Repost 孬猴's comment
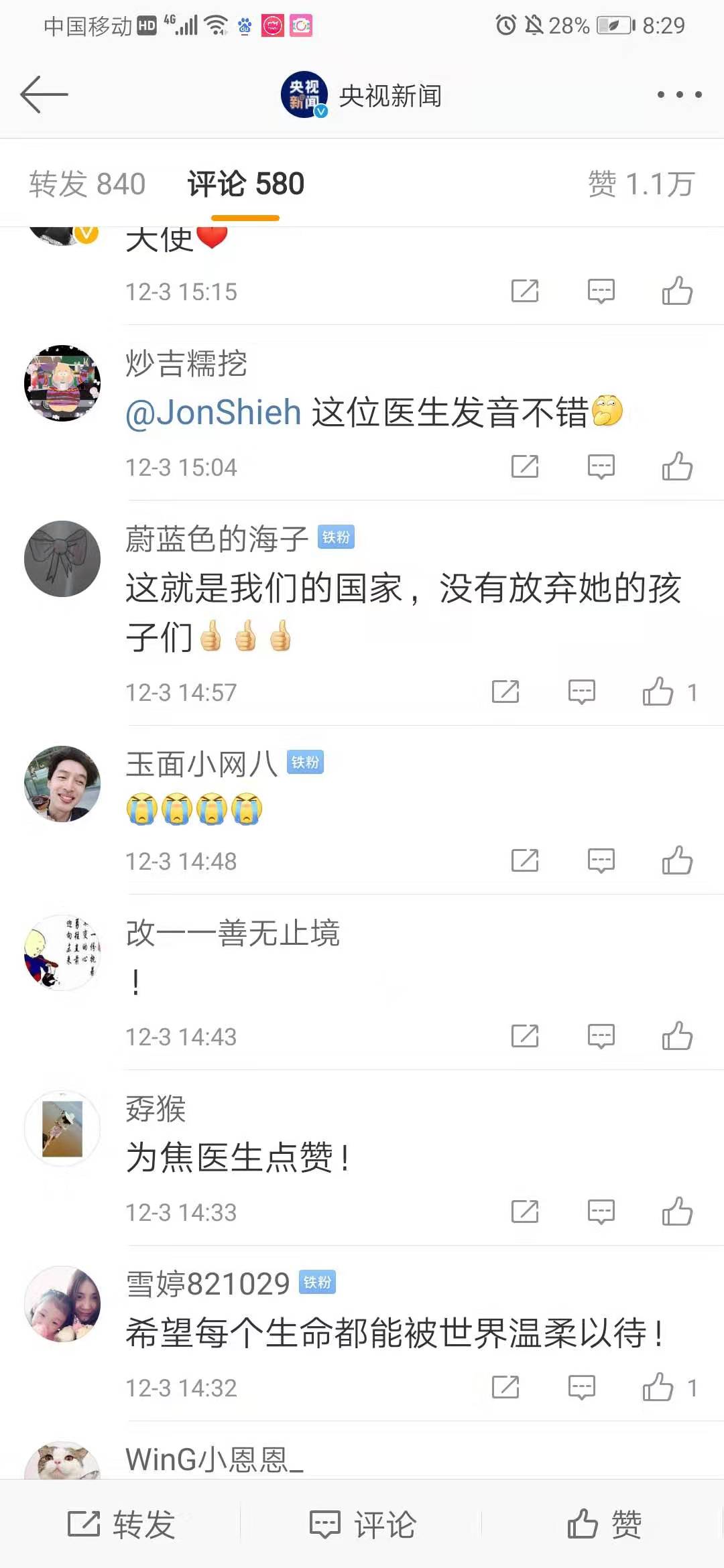 (525, 1212)
